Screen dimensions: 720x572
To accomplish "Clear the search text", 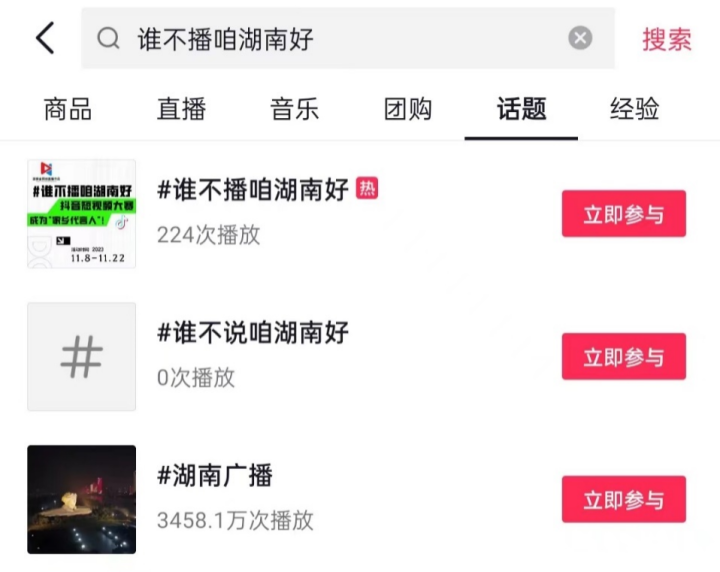I will pyautogui.click(x=580, y=38).
